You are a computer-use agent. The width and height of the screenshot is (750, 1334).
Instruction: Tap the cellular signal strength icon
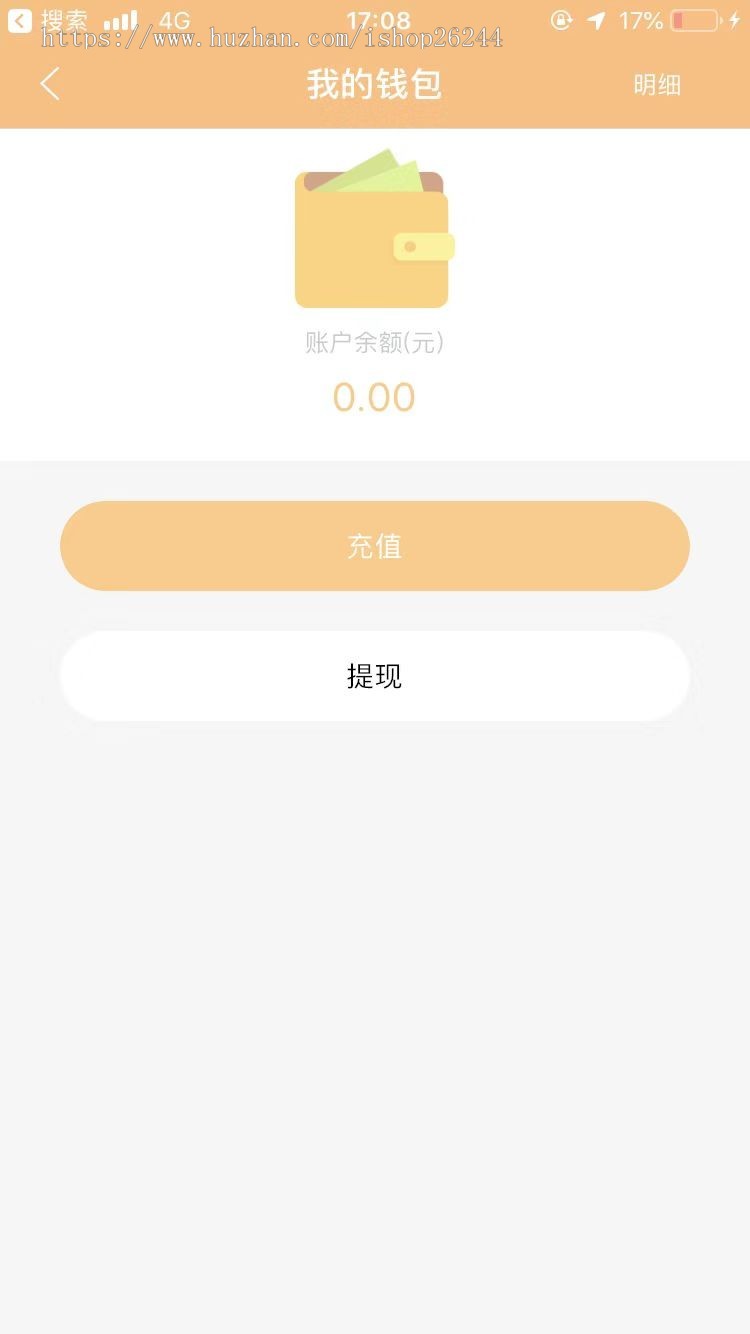pos(119,20)
